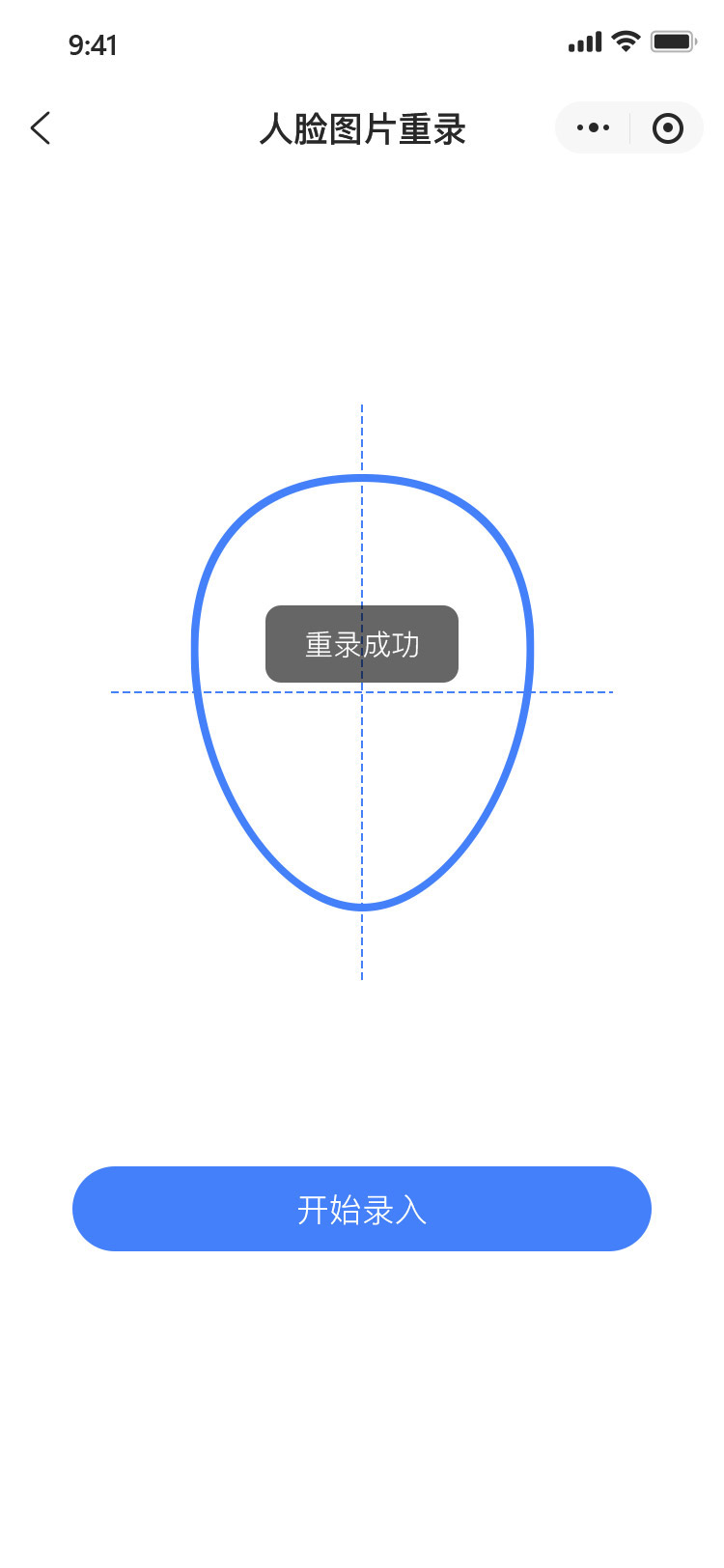Go back using the top-left arrow
Viewport: 724px width, 1568px height.
(x=40, y=127)
